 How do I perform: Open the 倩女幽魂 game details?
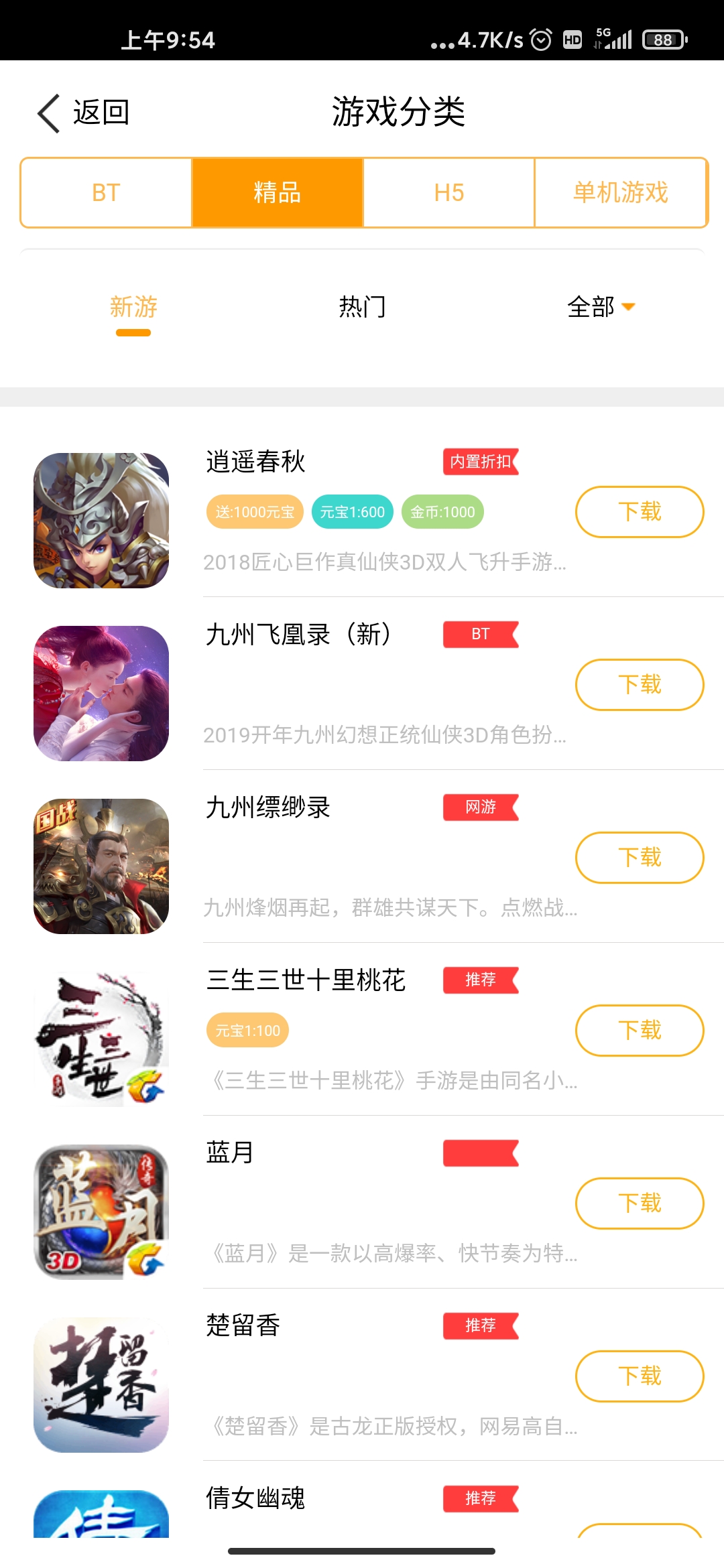pyautogui.click(x=255, y=1498)
